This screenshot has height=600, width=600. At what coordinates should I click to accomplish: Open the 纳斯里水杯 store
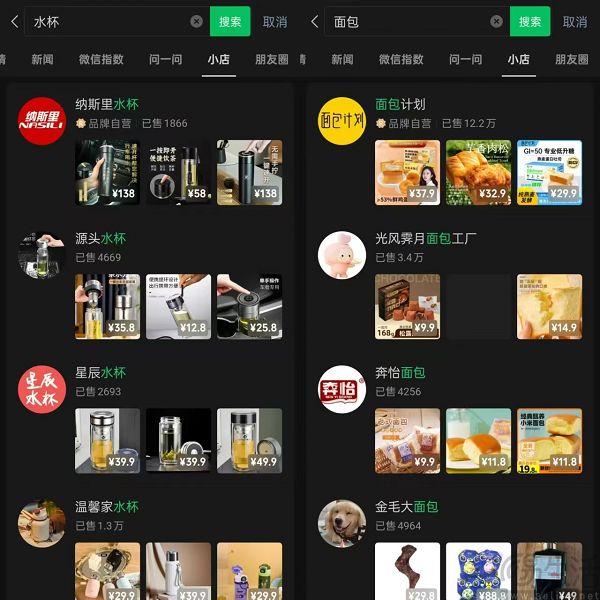click(107, 104)
